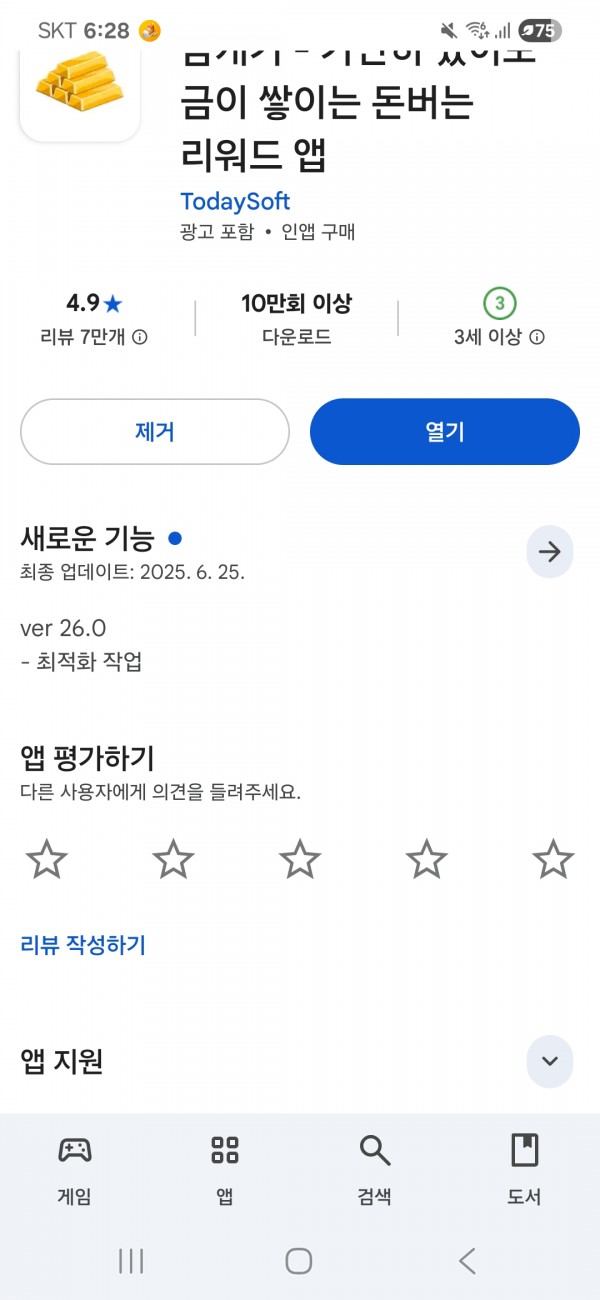The image size is (600, 1300).
Task: Switch to the 도서 tab
Action: point(525,1168)
